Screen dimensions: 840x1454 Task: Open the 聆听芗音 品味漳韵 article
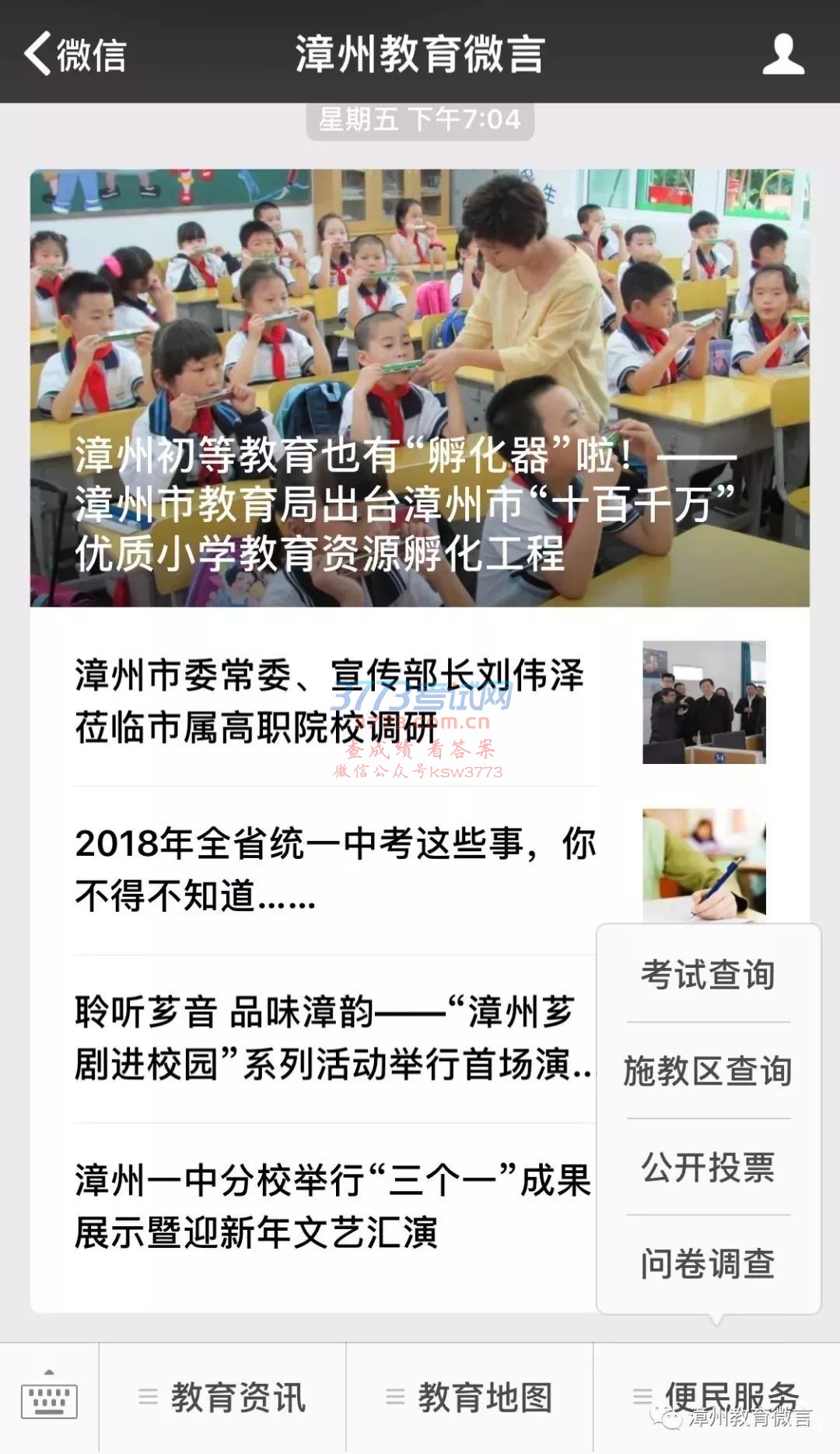point(333,1038)
